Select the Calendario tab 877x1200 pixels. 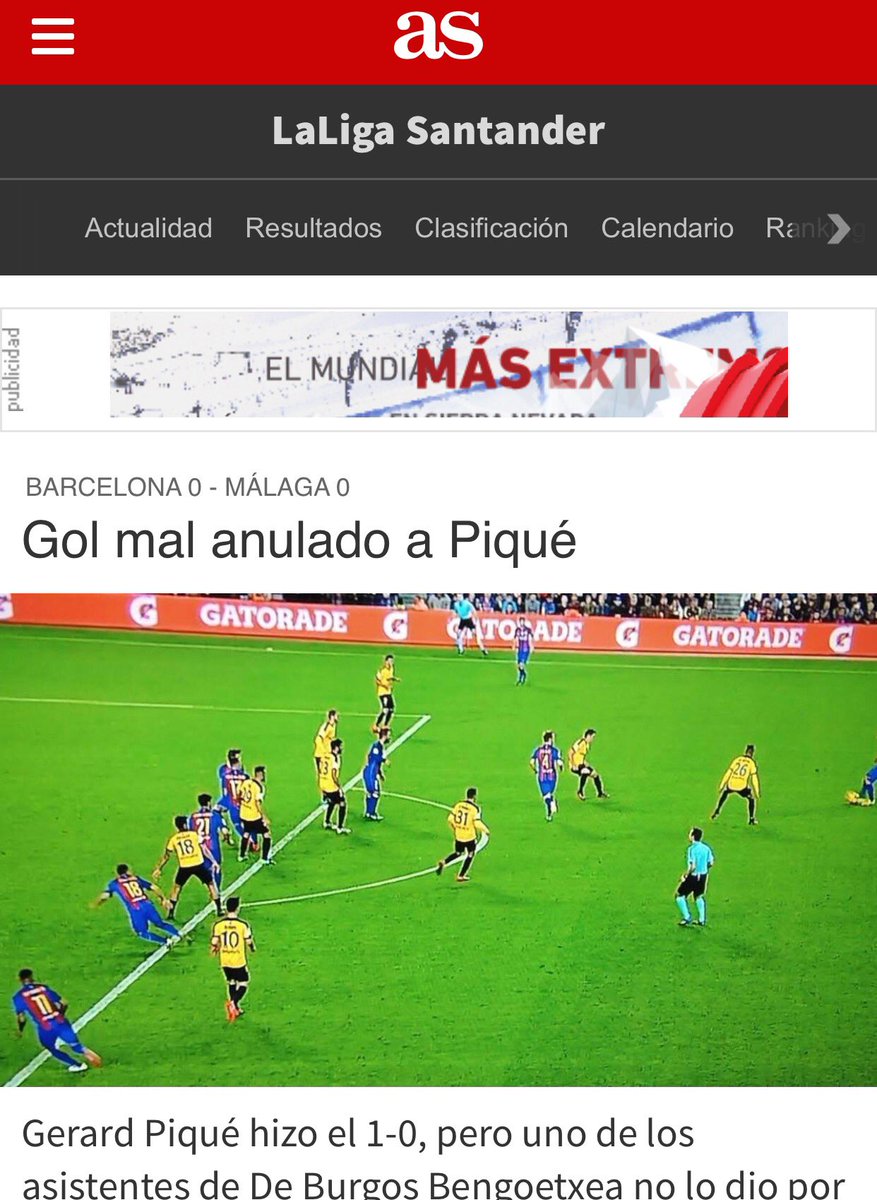[667, 228]
